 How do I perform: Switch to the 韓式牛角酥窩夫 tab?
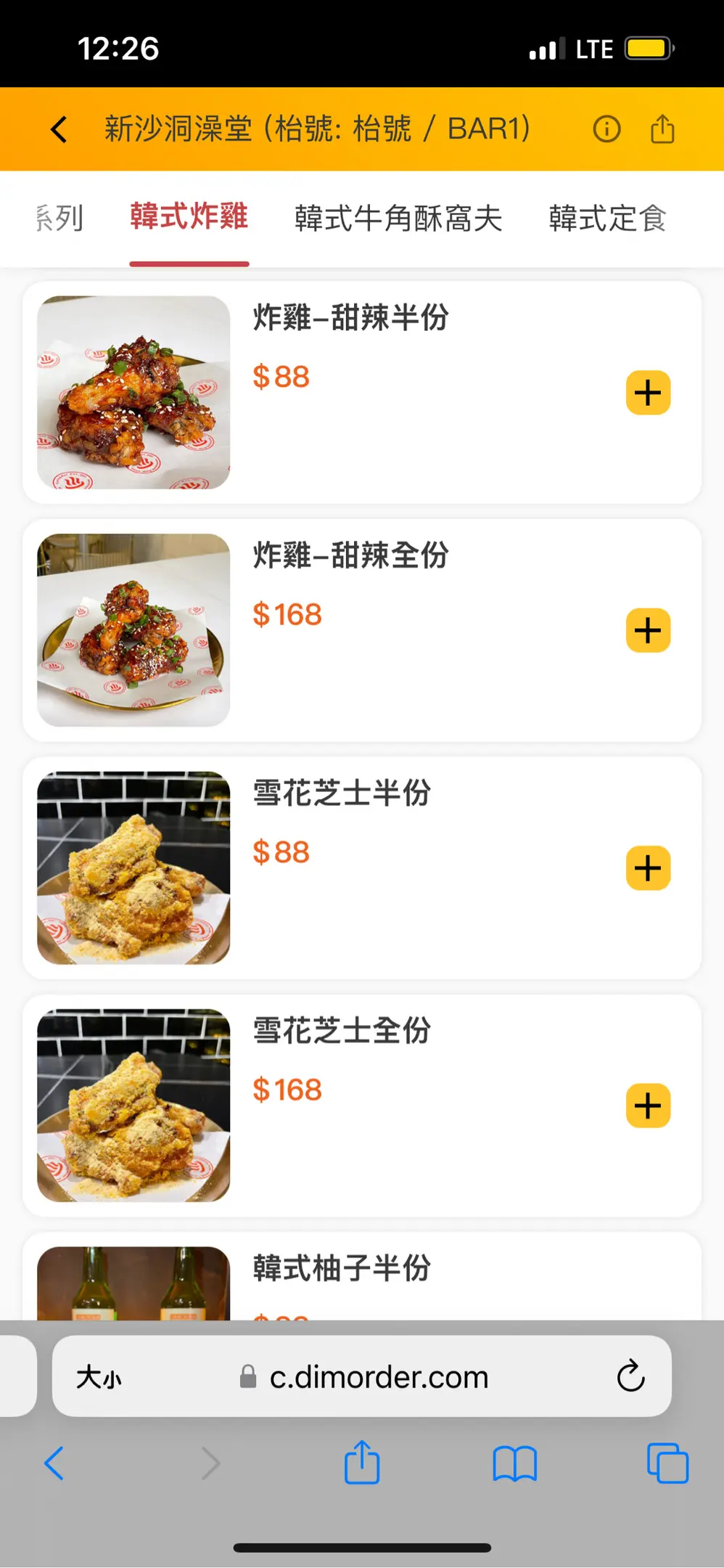[x=398, y=219]
